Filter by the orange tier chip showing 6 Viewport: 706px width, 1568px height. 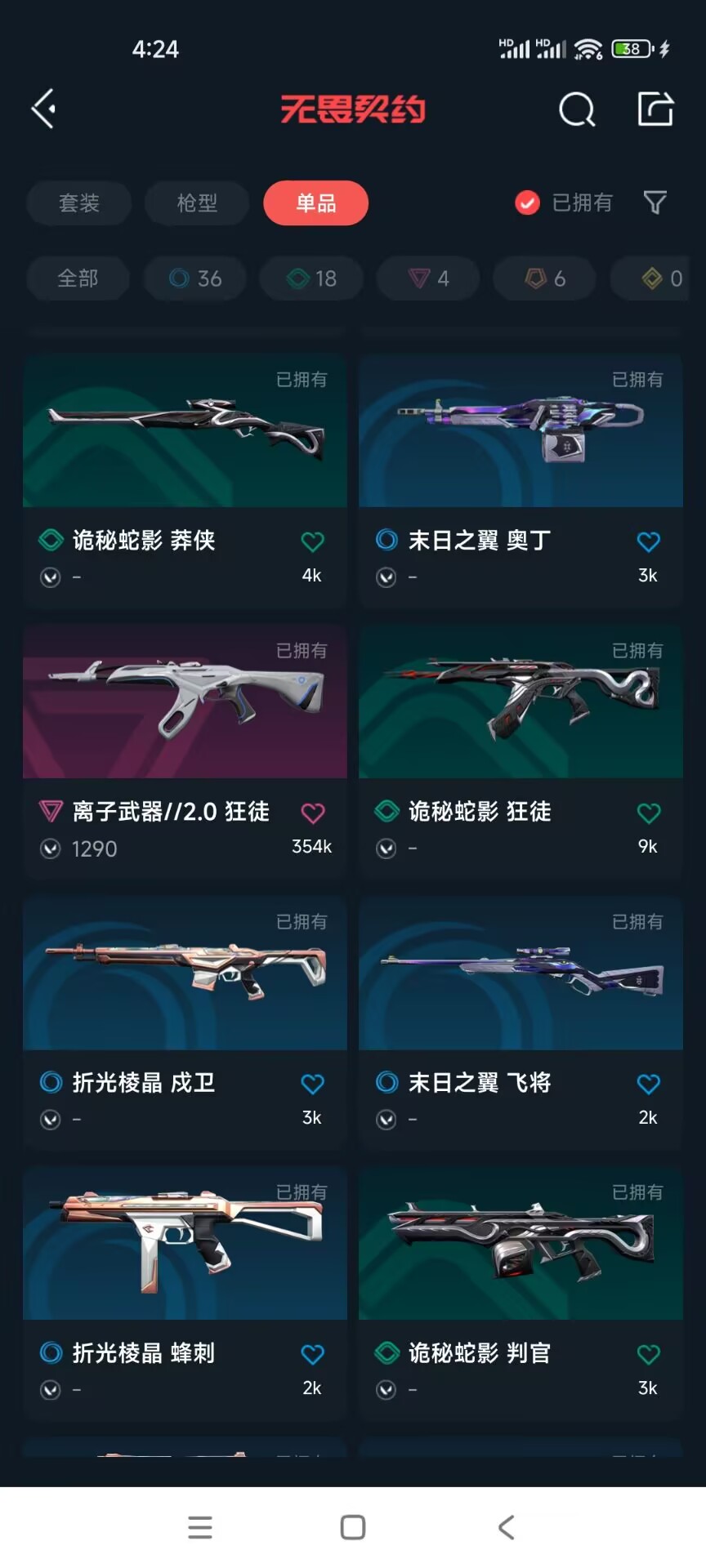544,278
